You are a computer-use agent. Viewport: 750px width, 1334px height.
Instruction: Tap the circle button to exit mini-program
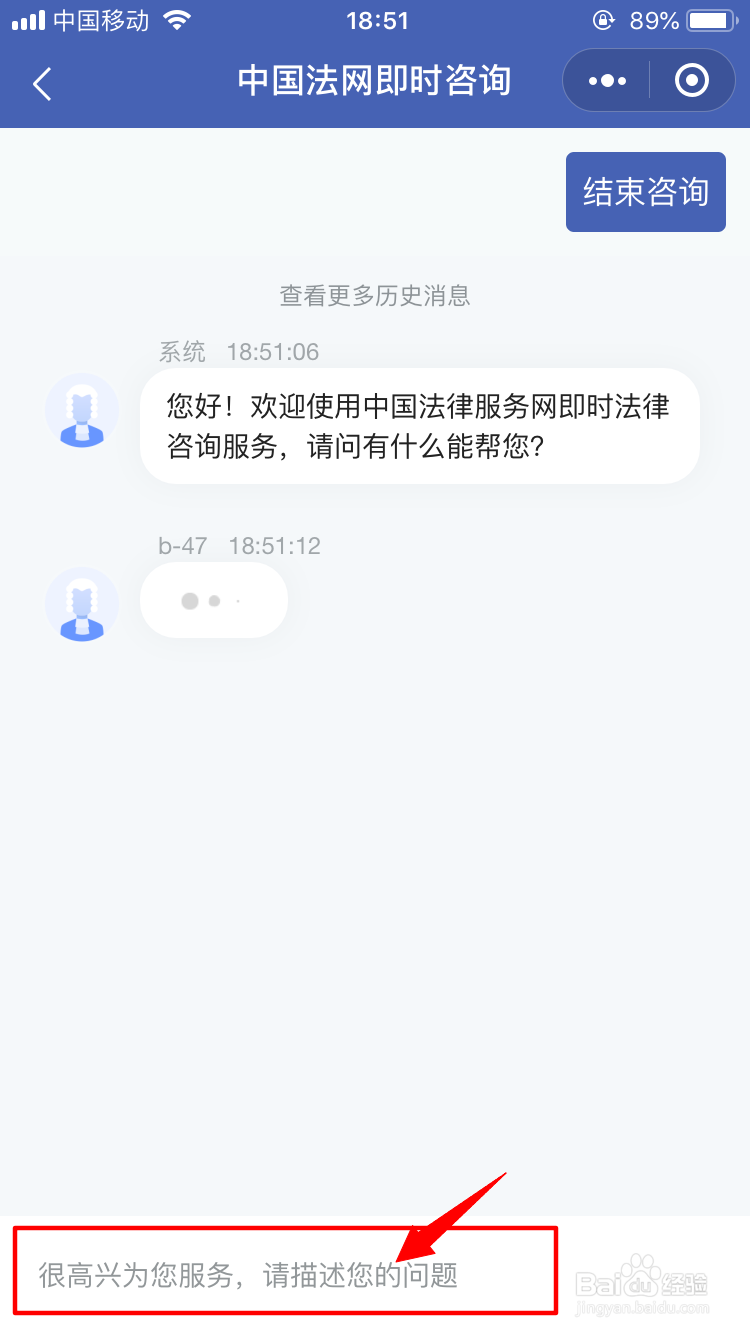click(x=692, y=80)
